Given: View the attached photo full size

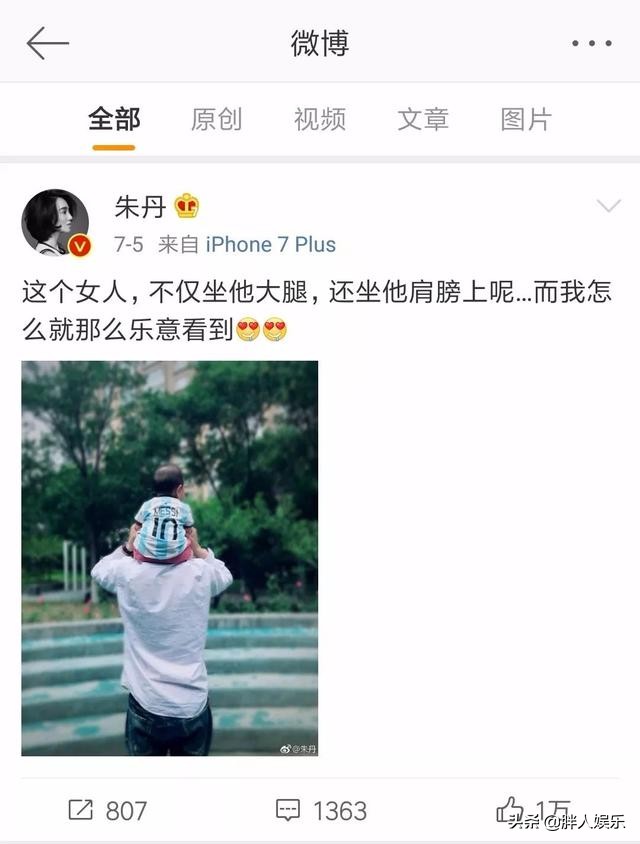Looking at the screenshot, I should click(x=170, y=557).
